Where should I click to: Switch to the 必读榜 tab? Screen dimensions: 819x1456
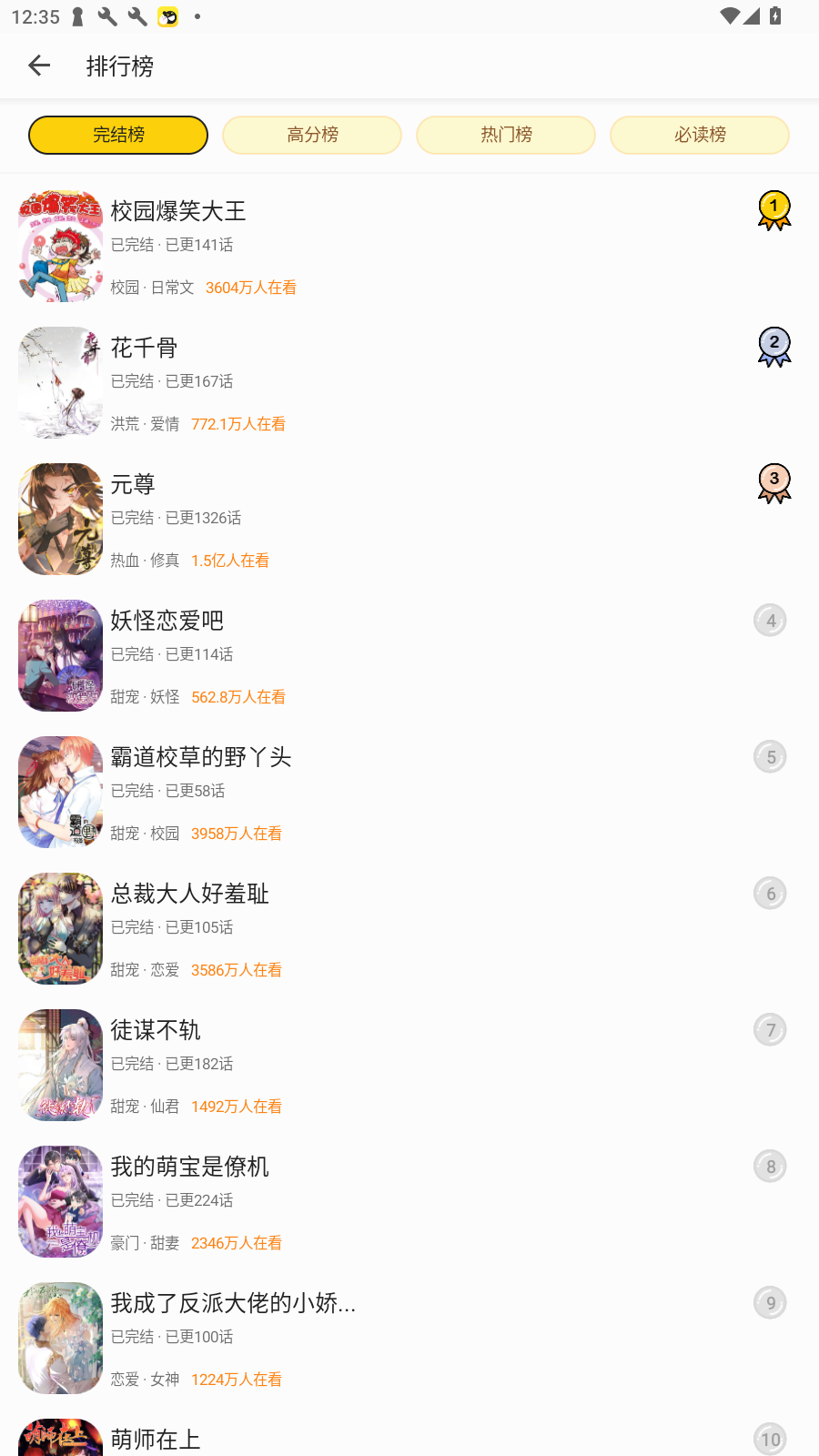[x=699, y=135]
